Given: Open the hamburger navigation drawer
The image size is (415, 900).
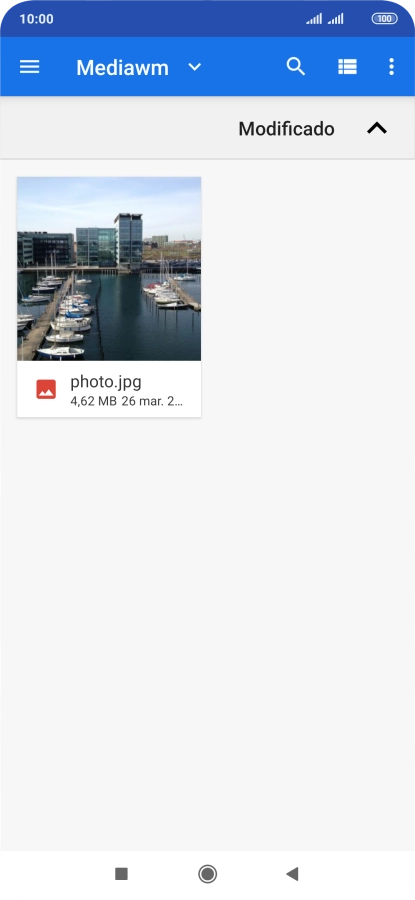Looking at the screenshot, I should click(30, 67).
